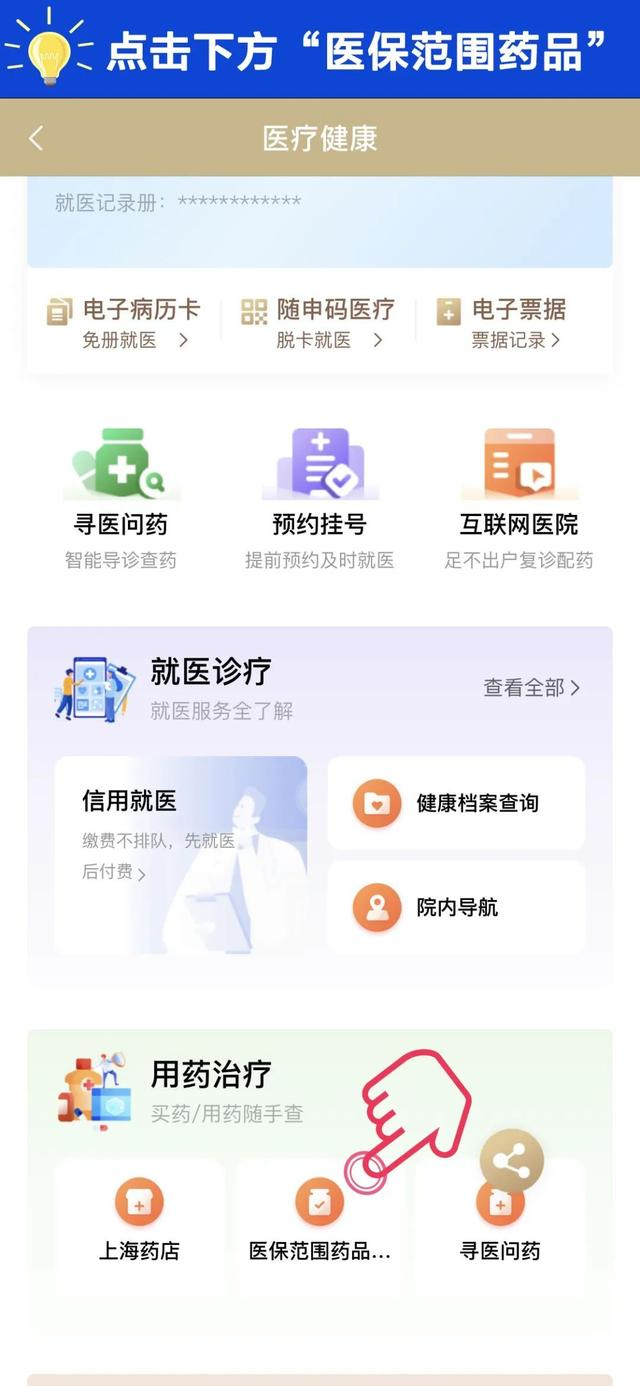The height and width of the screenshot is (1386, 640).
Task: Go back from 医疗健康 page
Action: coord(36,138)
